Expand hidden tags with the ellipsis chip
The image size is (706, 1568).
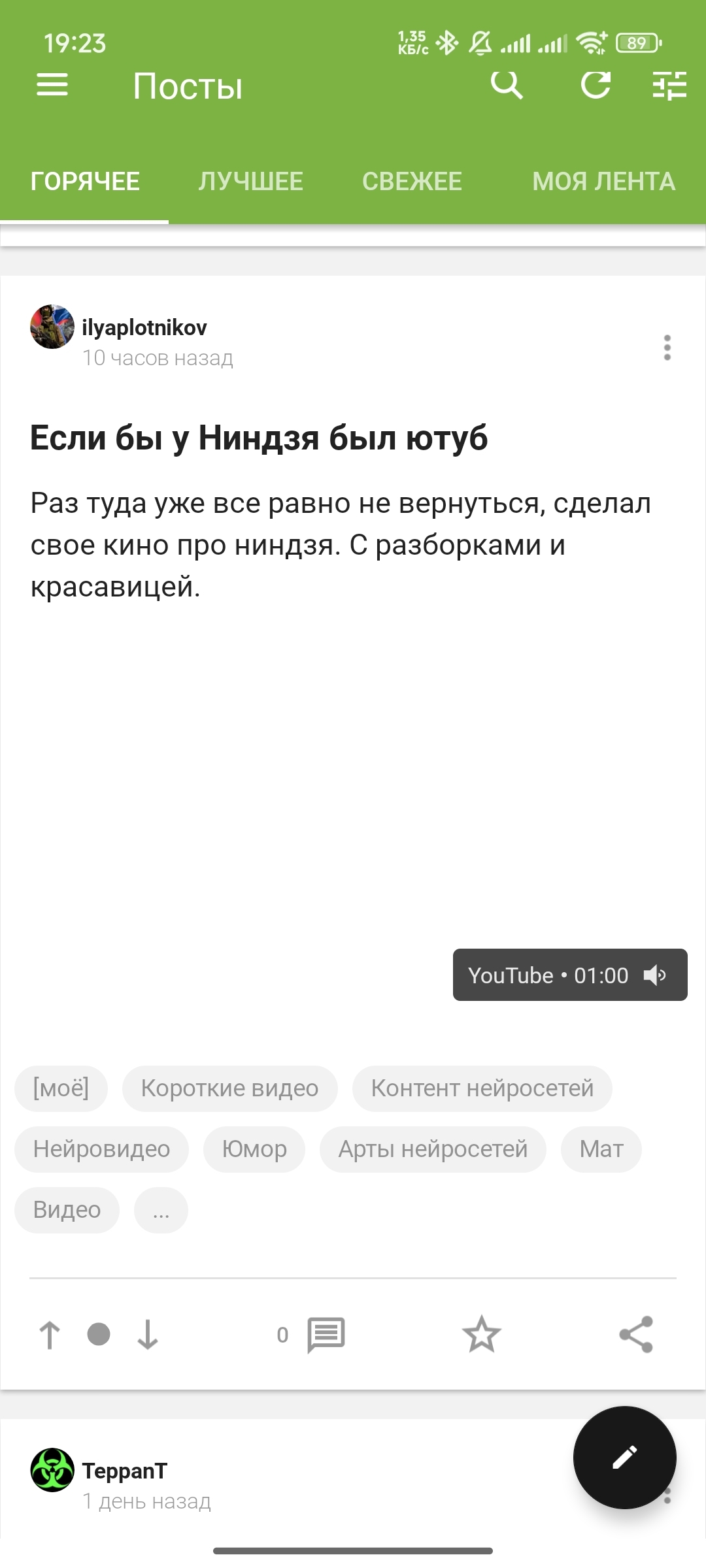[161, 1210]
